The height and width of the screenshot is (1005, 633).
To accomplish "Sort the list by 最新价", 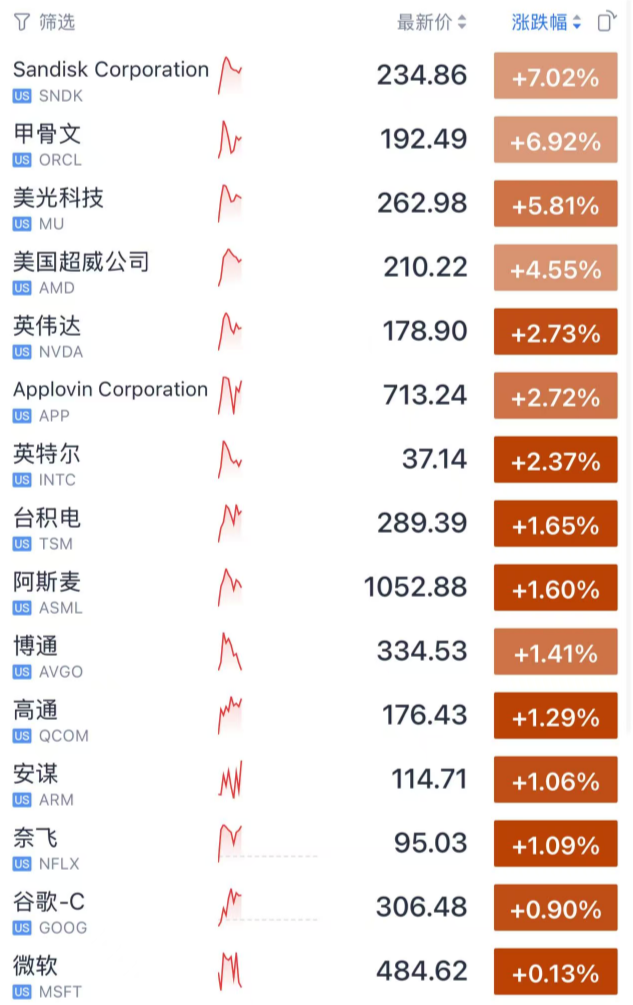I will click(431, 23).
